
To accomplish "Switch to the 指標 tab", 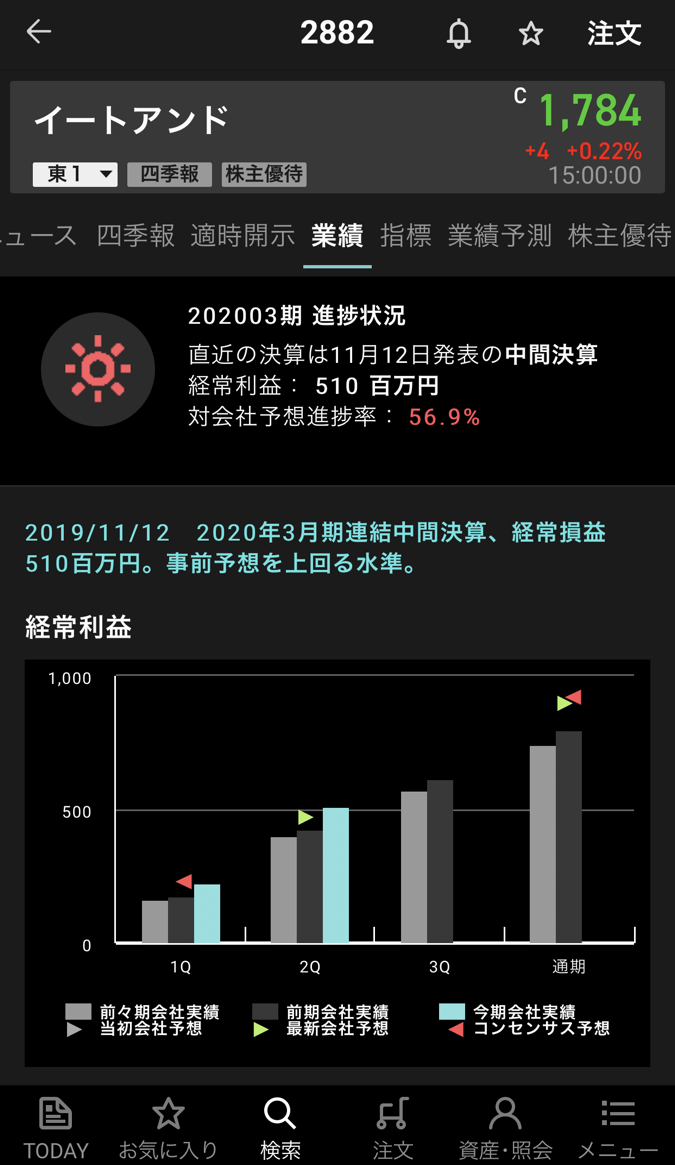I will pyautogui.click(x=406, y=236).
